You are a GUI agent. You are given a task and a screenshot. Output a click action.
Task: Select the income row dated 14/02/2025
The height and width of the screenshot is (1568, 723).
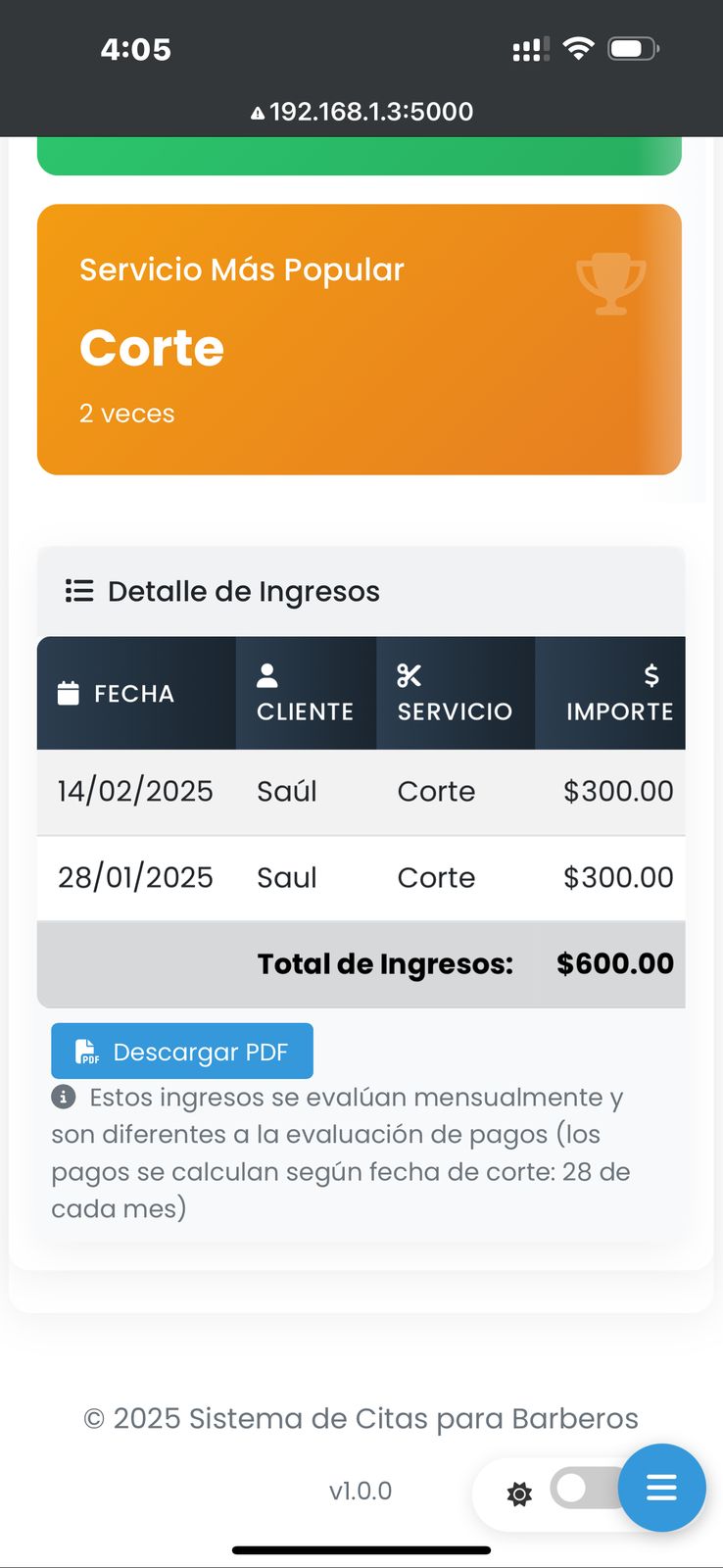[x=361, y=790]
